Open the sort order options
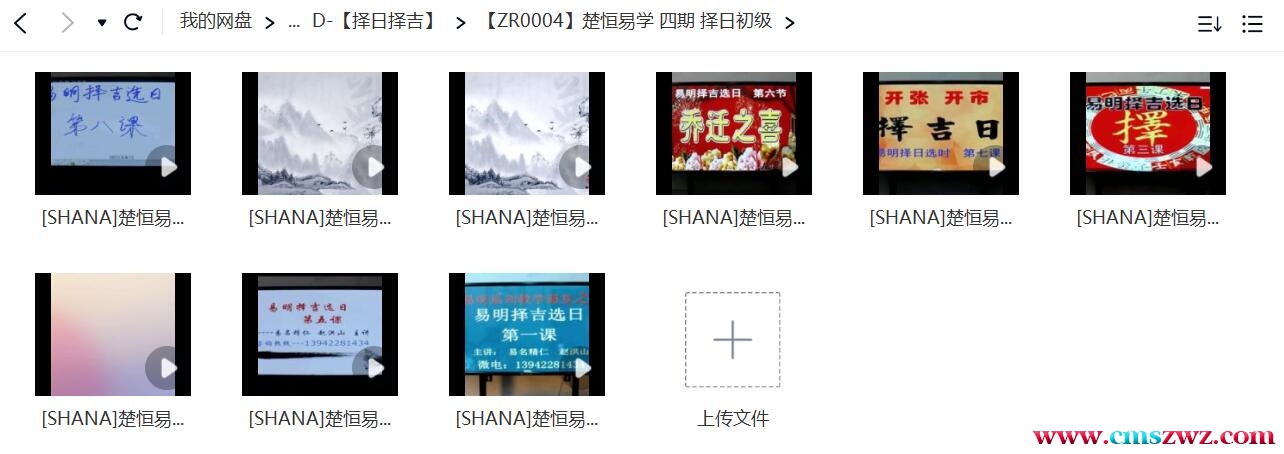Screen dimensions: 1284x454 1210,24
